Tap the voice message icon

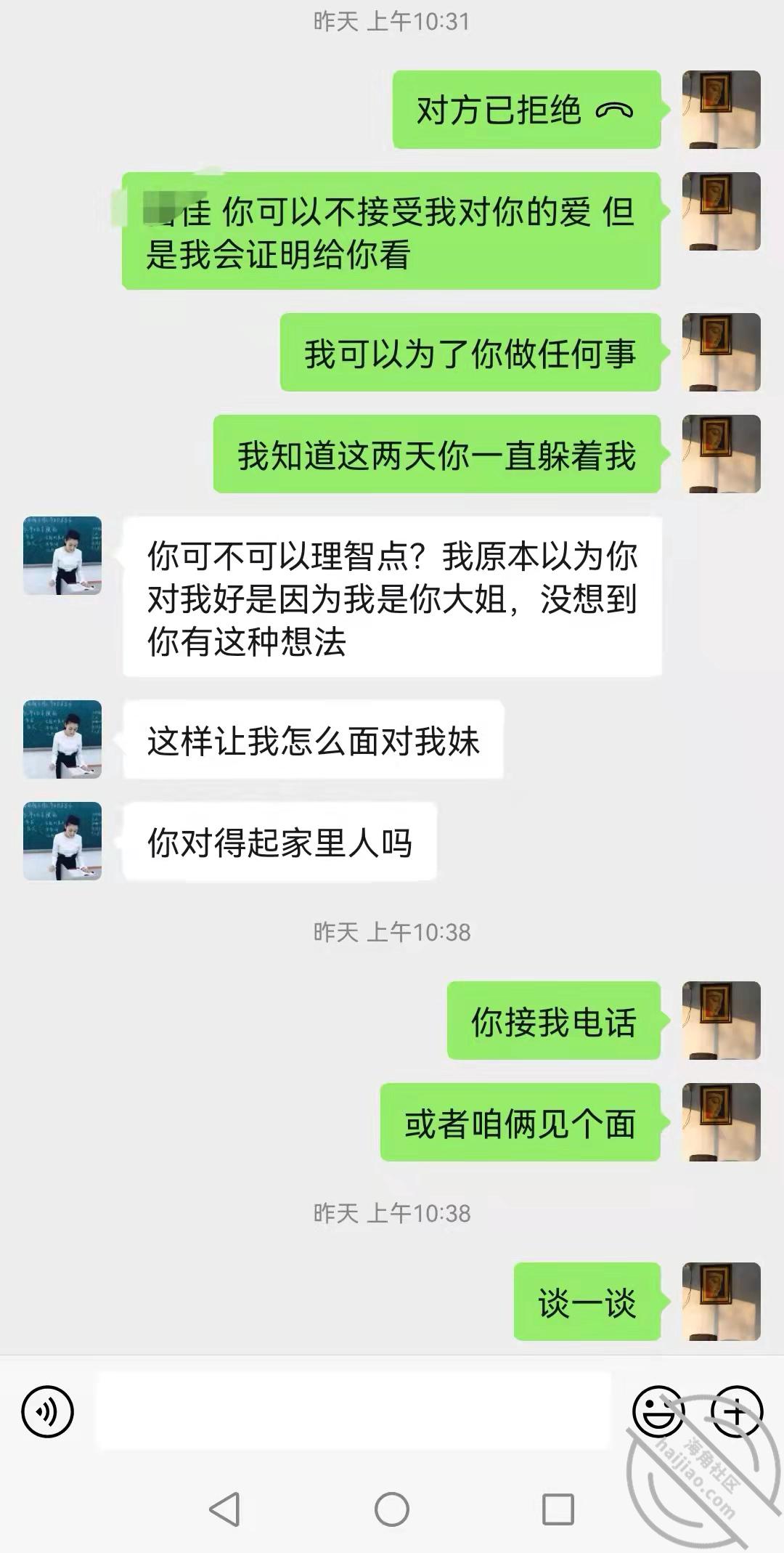click(x=48, y=1412)
